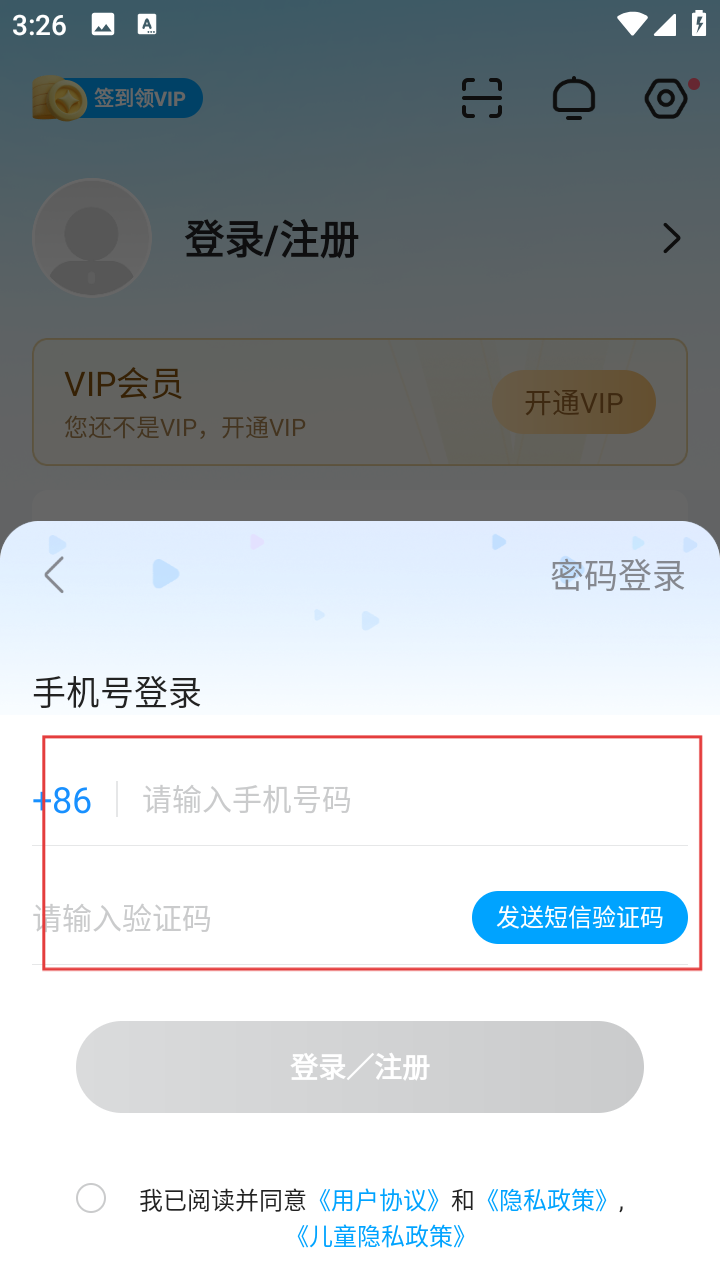Open the 《用户协议》 link

[379, 1200]
